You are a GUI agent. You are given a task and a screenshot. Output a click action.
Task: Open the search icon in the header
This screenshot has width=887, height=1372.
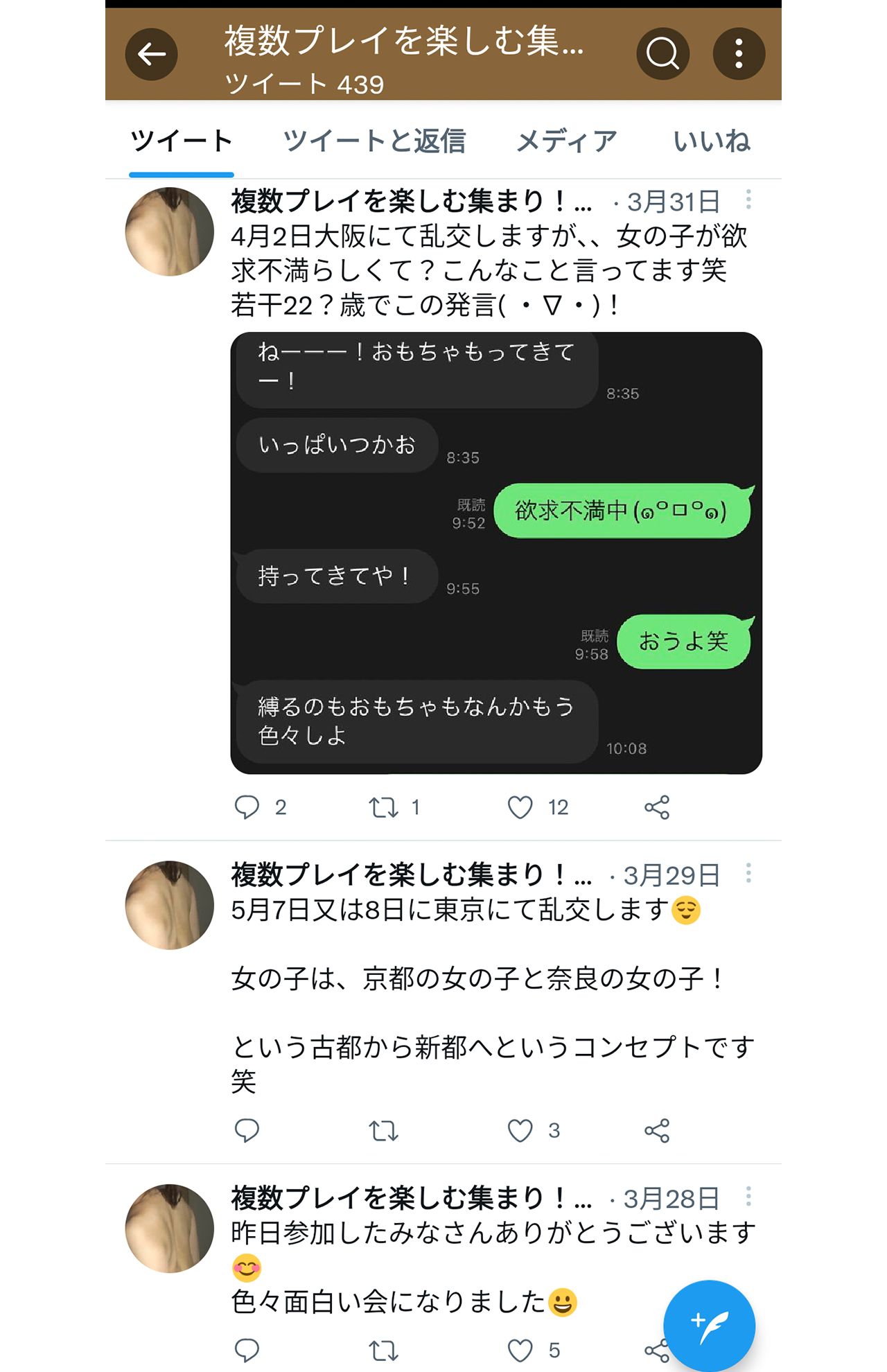(662, 54)
